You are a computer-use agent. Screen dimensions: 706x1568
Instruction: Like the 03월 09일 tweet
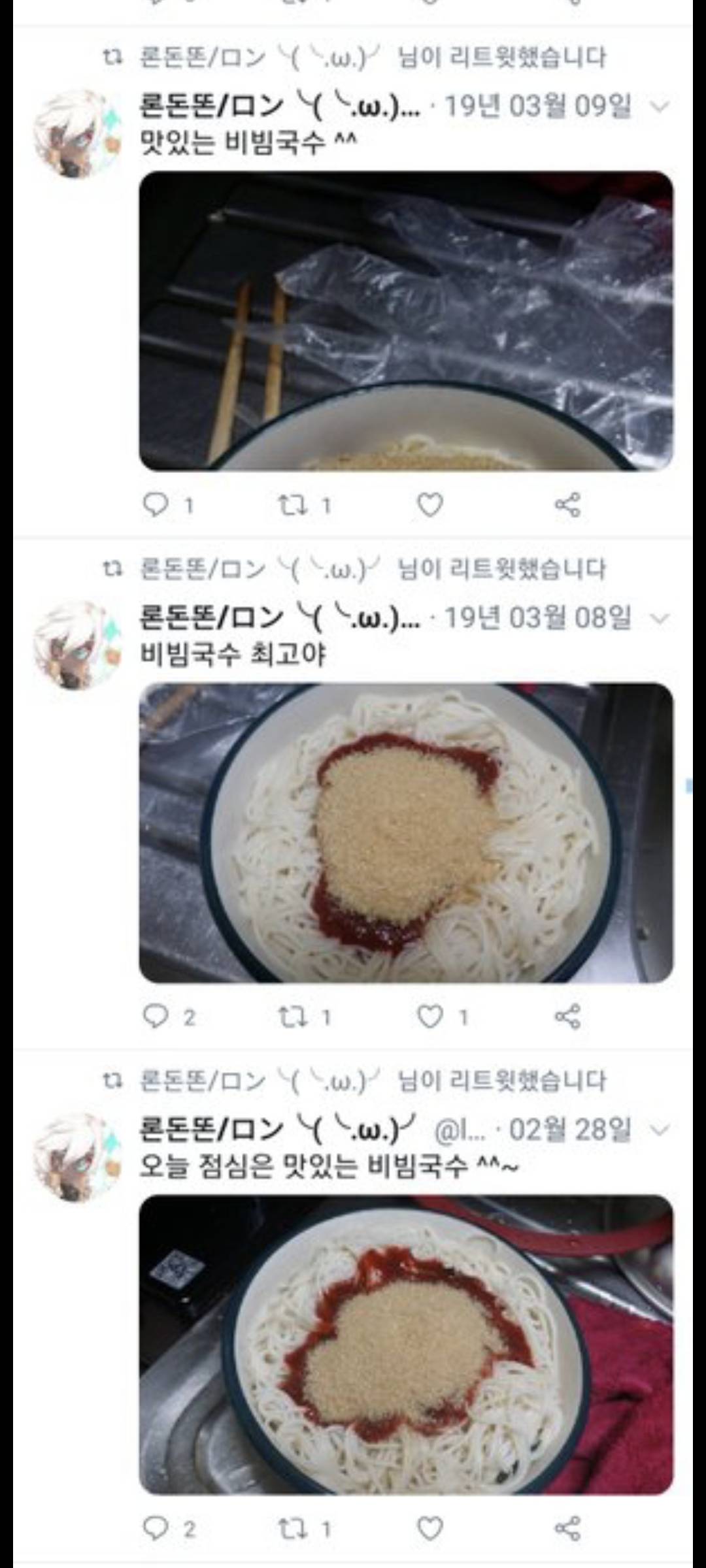(x=430, y=504)
